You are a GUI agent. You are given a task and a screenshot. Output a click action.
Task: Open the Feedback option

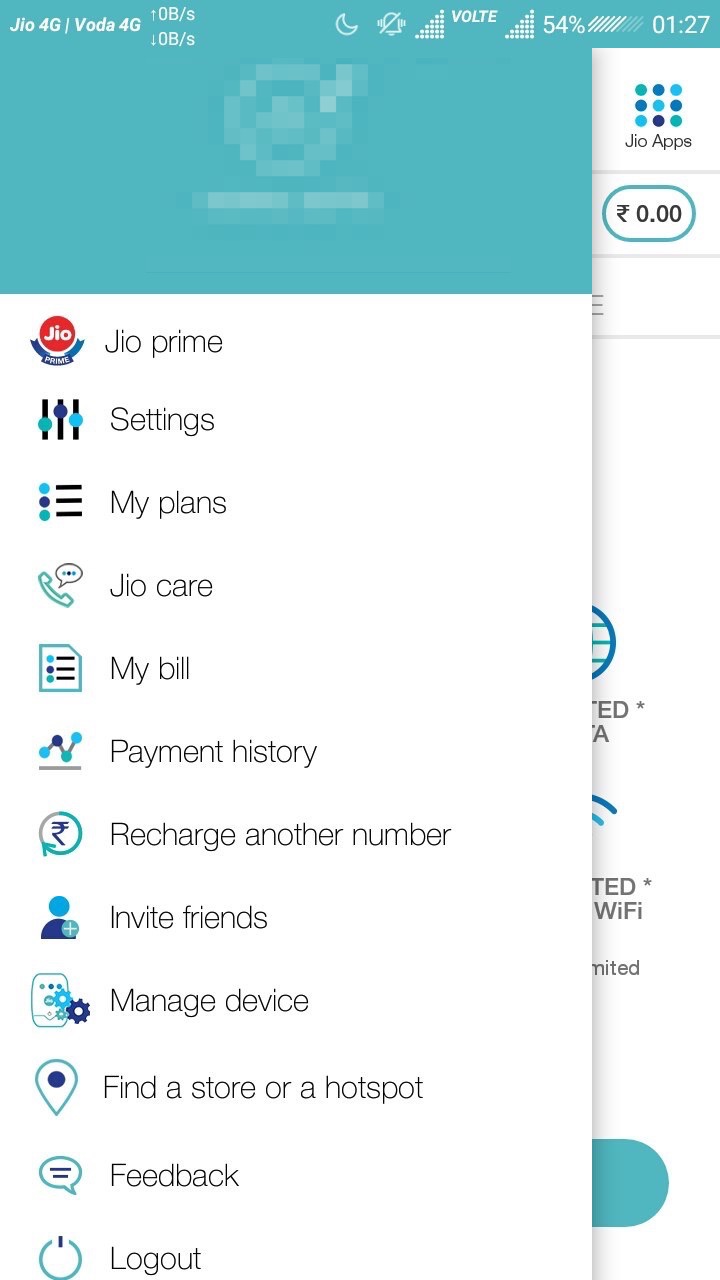174,1175
